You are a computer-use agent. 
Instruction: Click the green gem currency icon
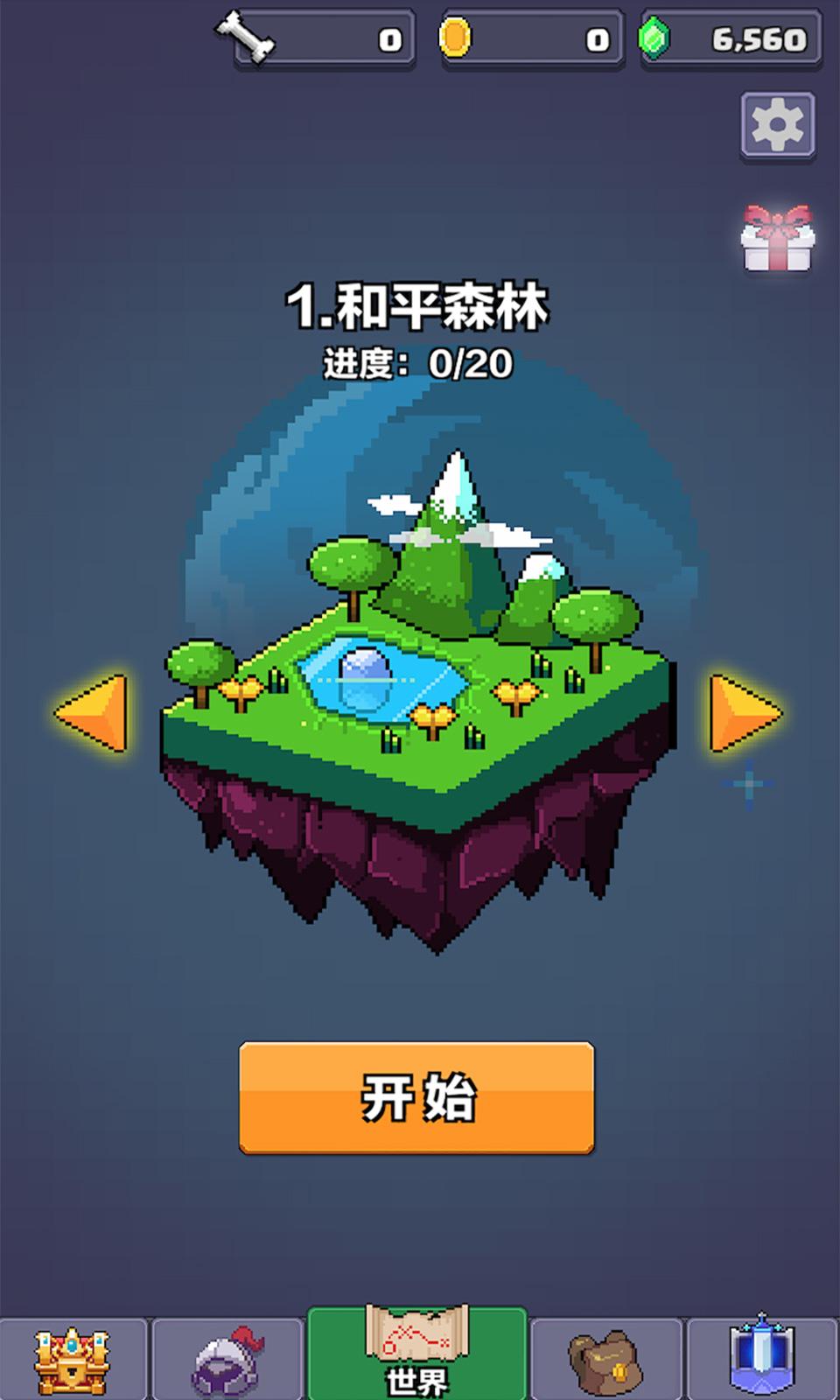(651, 37)
